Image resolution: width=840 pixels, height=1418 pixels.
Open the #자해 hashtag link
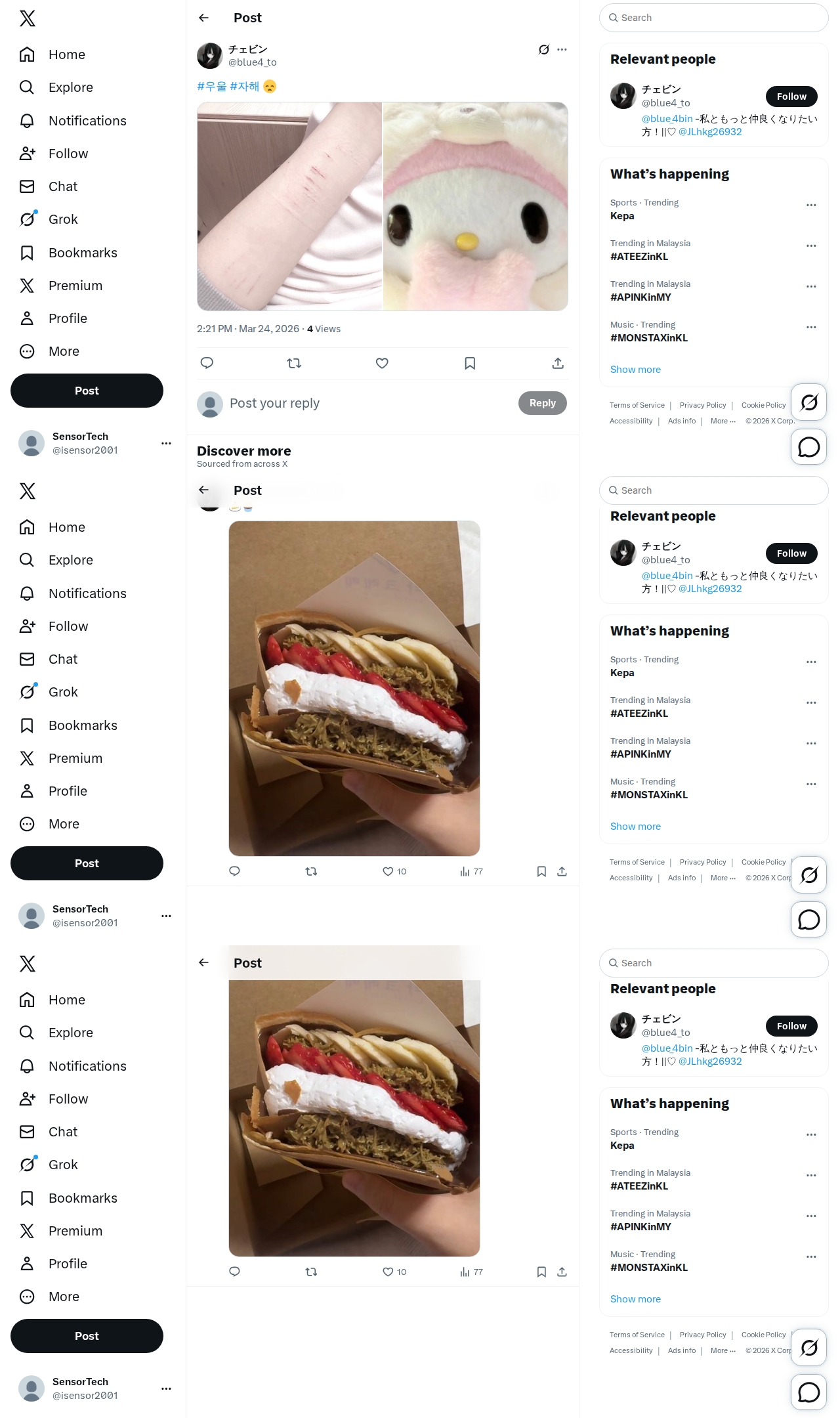pos(244,86)
